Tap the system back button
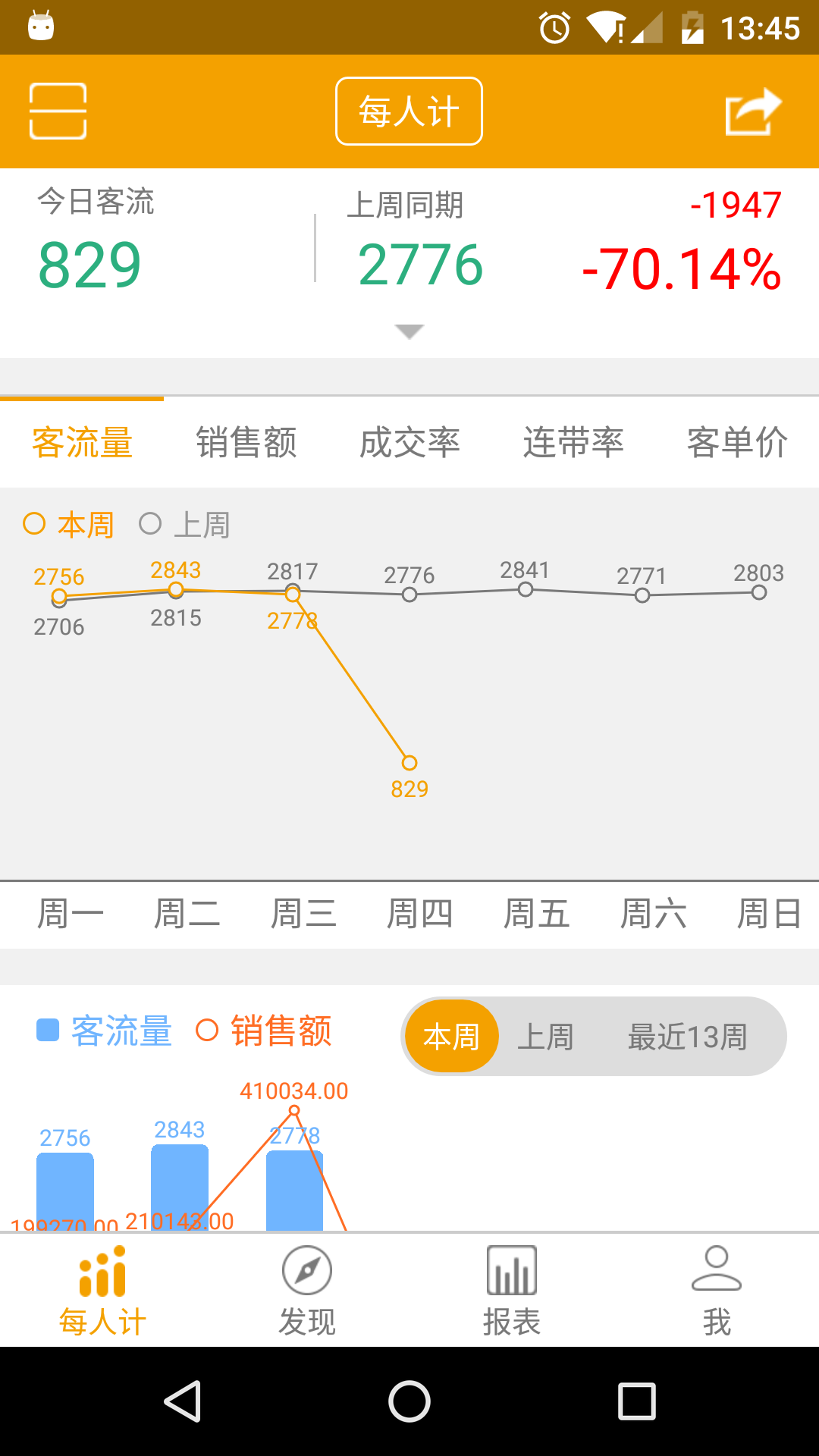 tap(183, 1401)
